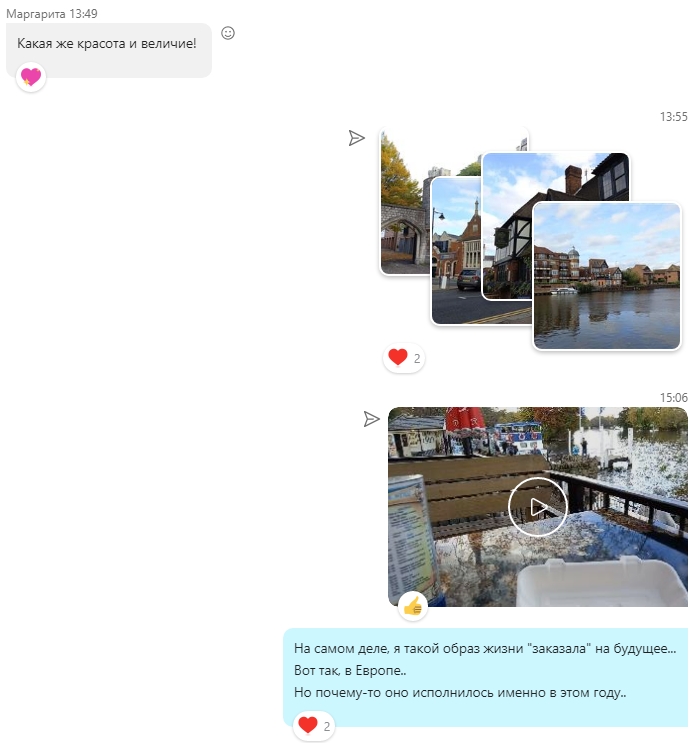Forward the video sent at 15:06
The height and width of the screenshot is (743, 699).
371,419
